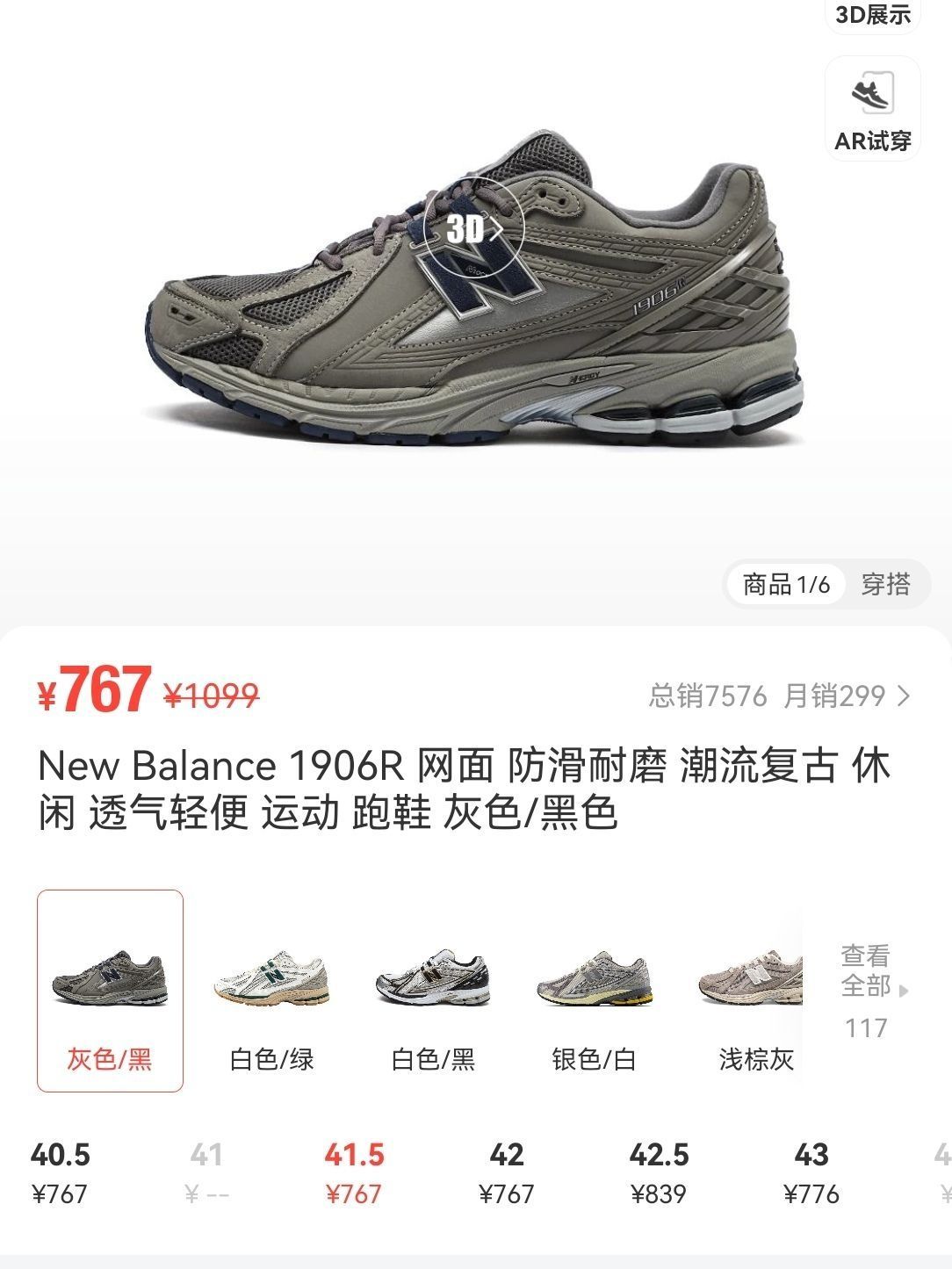952x1269 pixels.
Task: Launch AR试穿 try-on
Action: (872, 109)
